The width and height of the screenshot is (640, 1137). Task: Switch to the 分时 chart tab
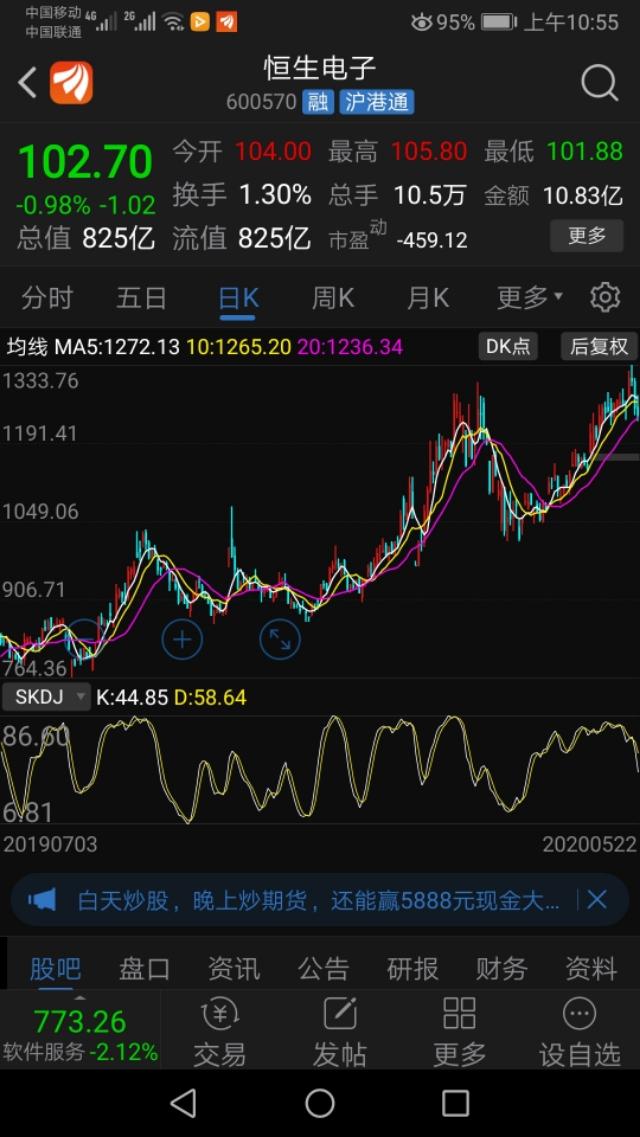(47, 298)
